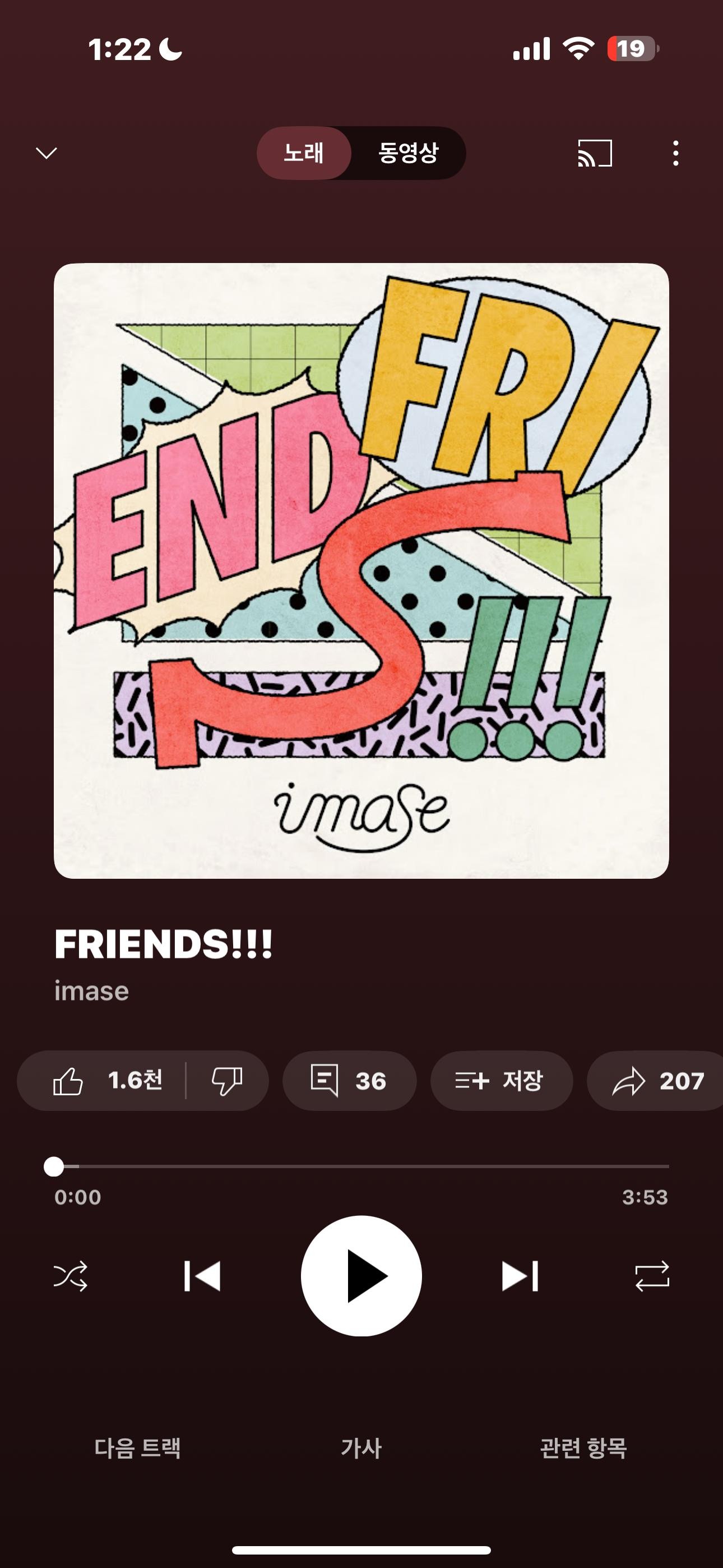Tap the artist name imase

pyautogui.click(x=91, y=991)
